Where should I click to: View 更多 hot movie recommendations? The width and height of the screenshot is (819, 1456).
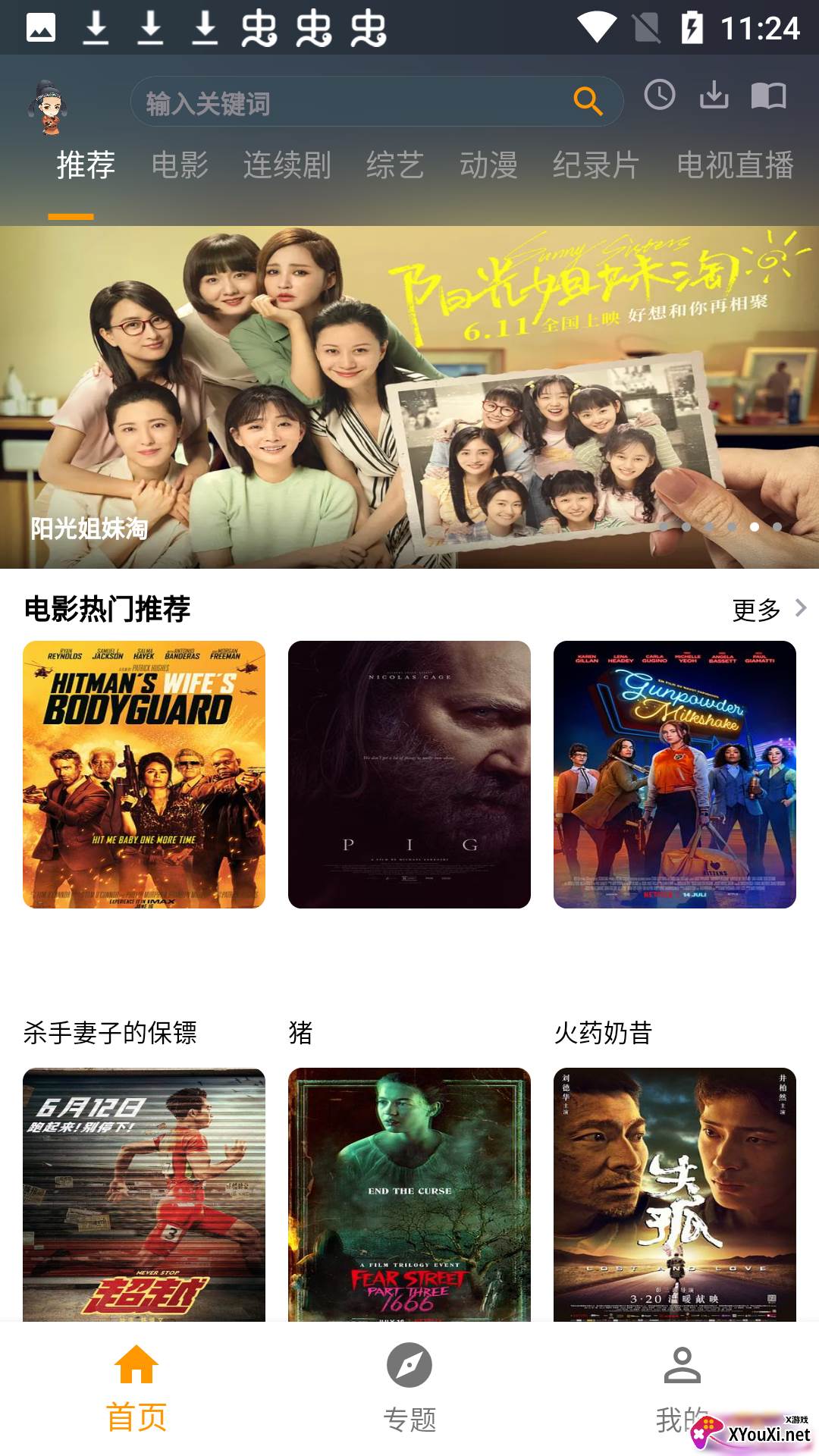[767, 609]
